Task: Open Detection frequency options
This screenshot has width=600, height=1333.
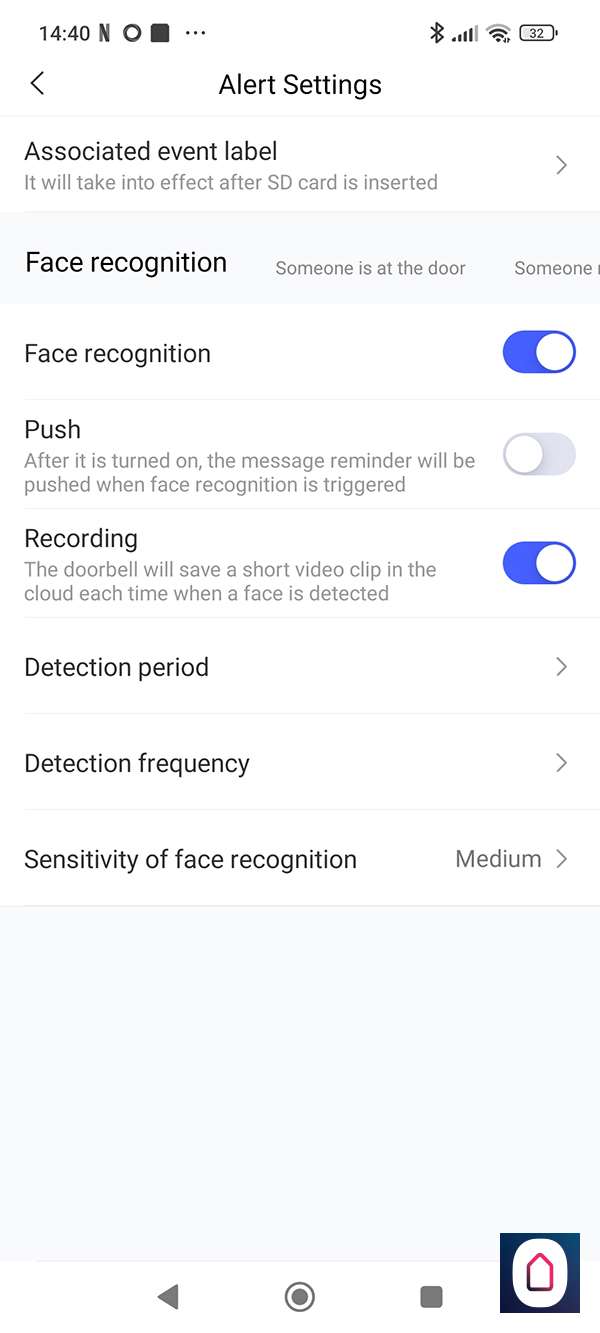Action: (299, 763)
